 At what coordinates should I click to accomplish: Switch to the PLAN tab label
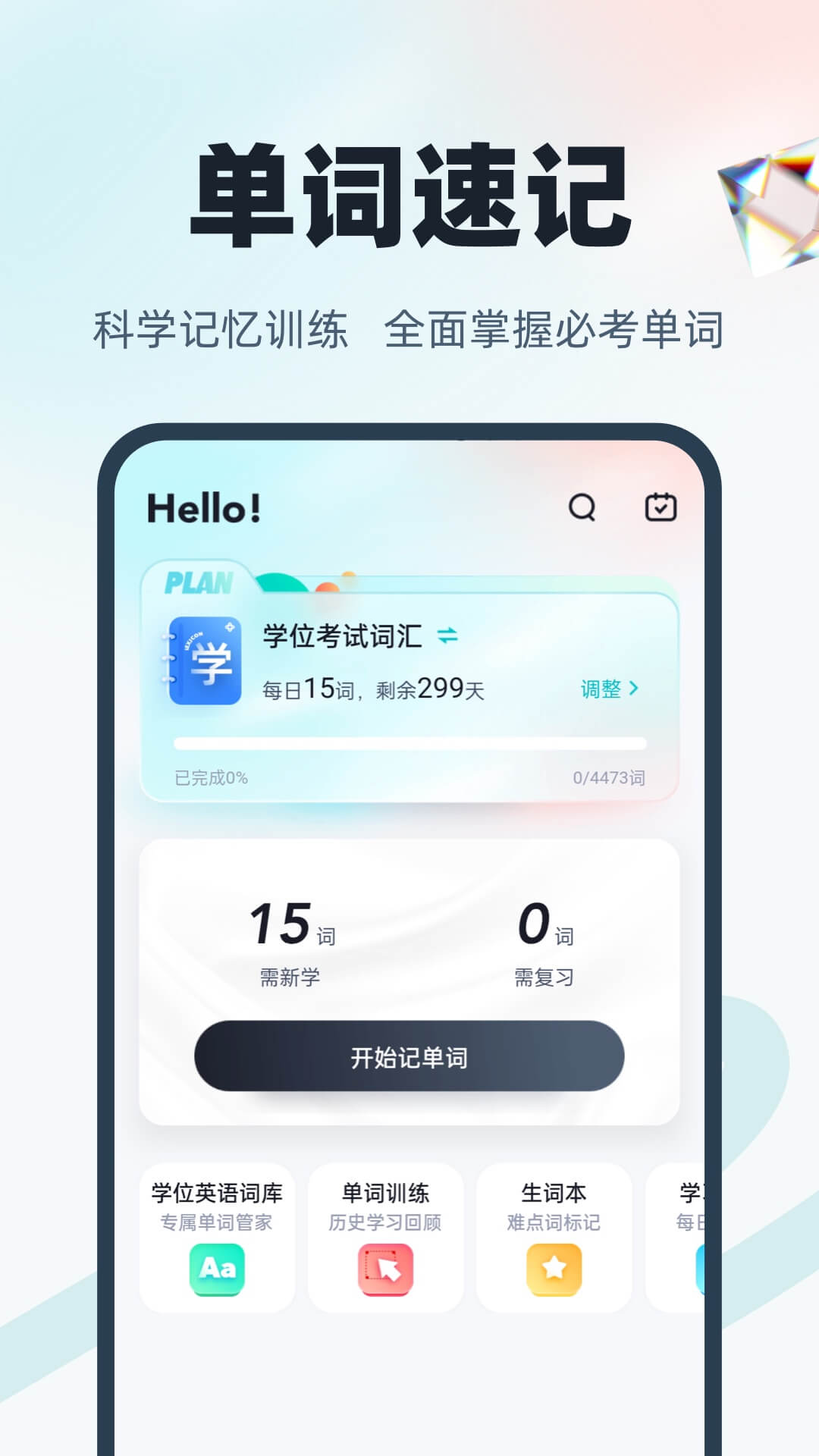(196, 582)
